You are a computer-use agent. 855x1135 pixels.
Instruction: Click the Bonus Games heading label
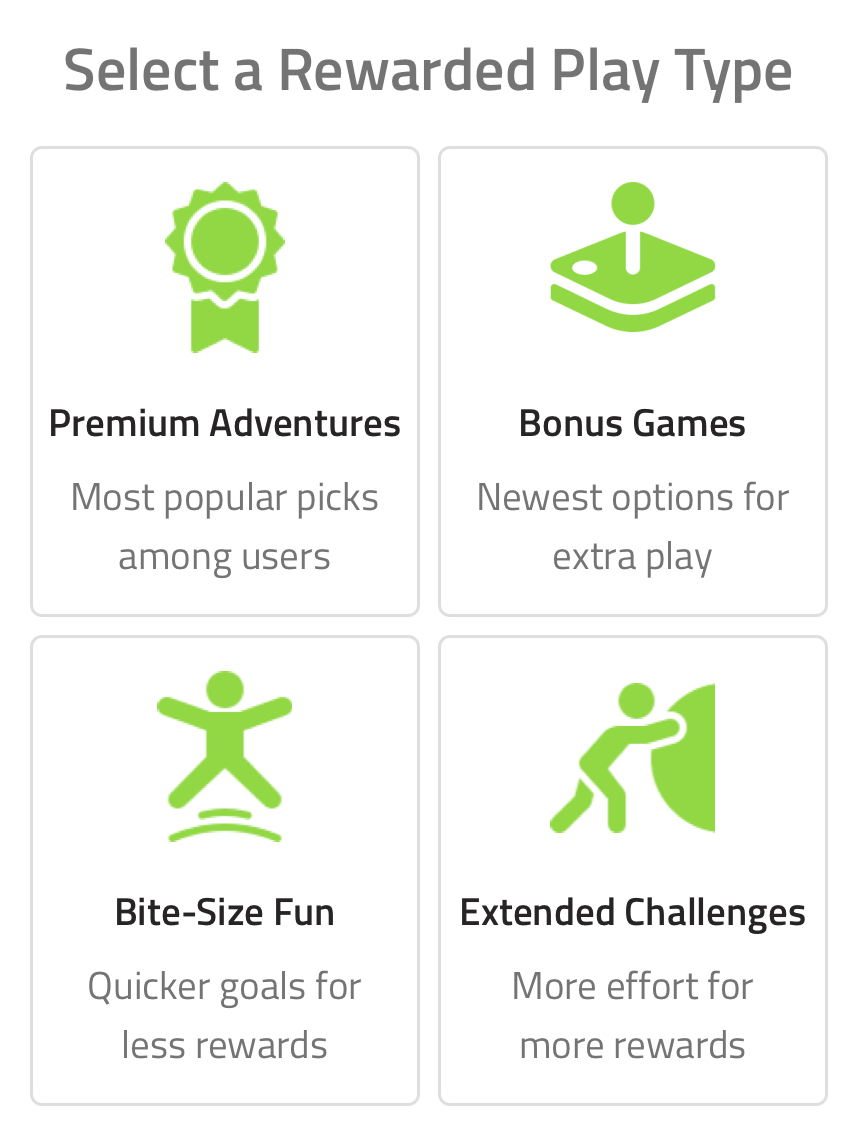click(632, 422)
